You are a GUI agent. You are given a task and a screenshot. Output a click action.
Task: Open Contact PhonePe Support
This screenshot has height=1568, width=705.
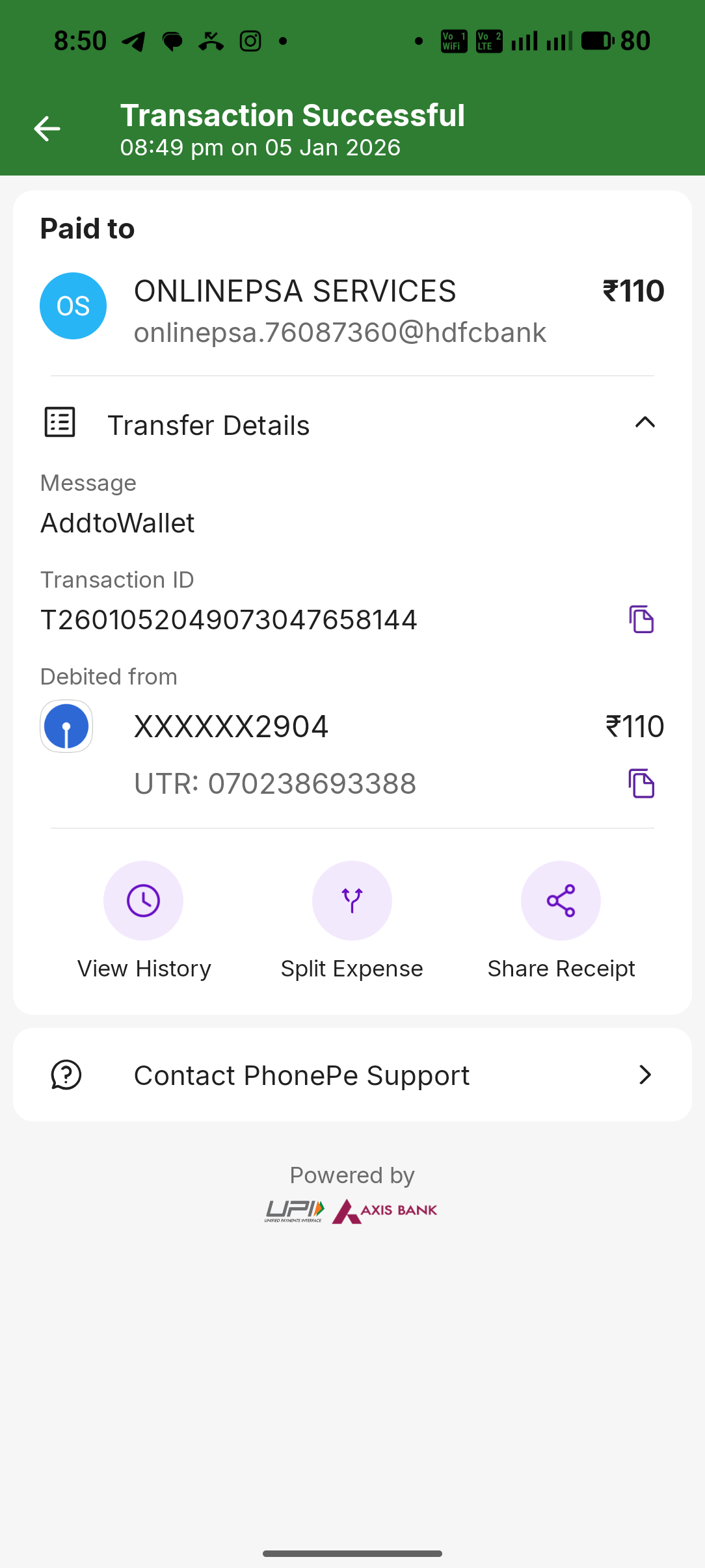(352, 1075)
